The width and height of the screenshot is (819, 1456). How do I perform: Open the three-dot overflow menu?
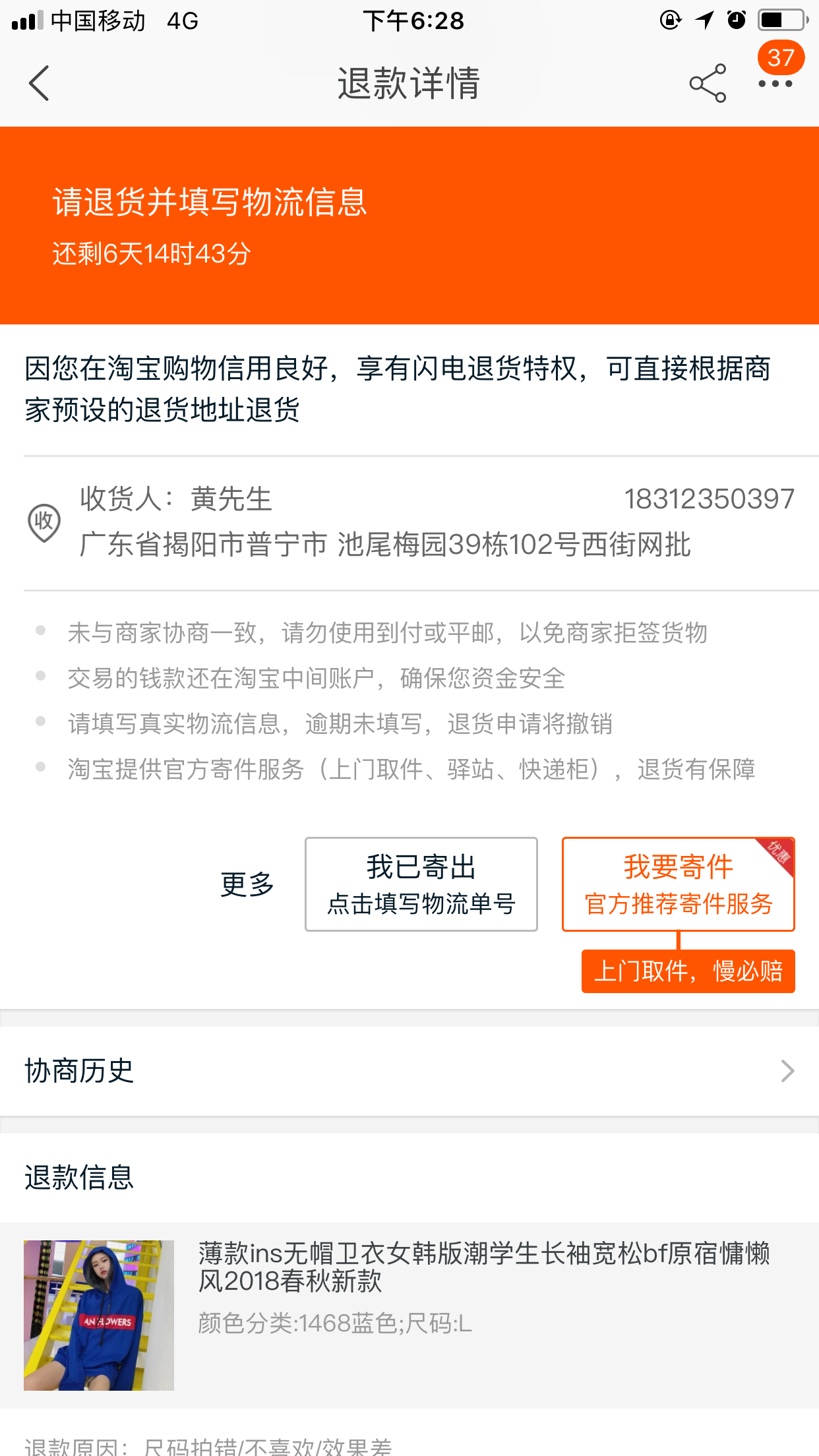[775, 84]
